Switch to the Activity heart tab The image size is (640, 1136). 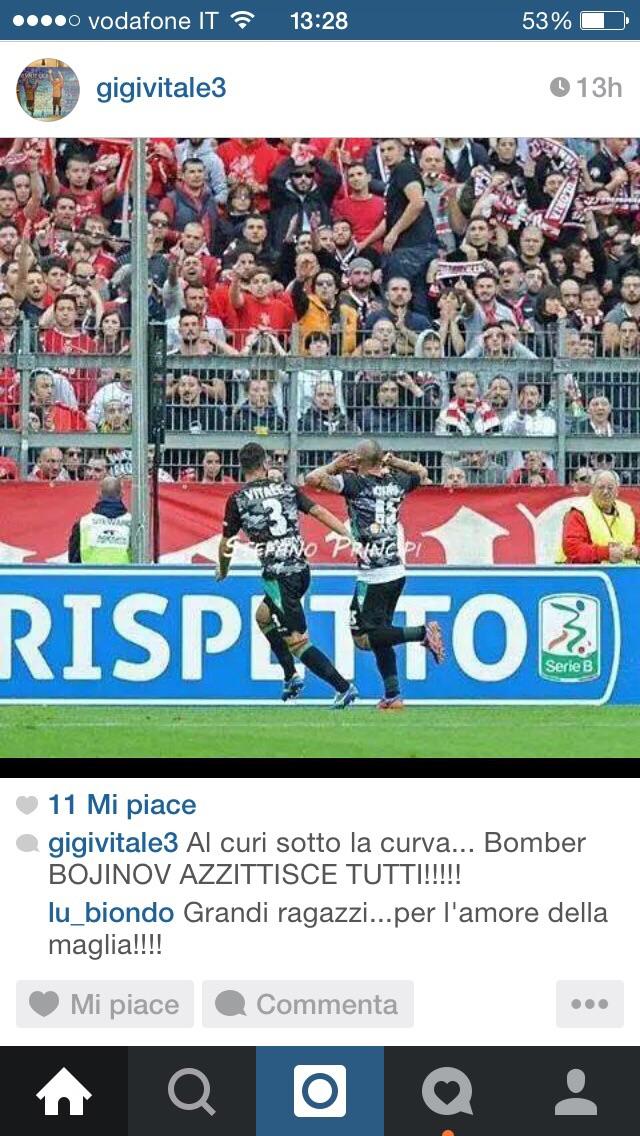point(448,1091)
